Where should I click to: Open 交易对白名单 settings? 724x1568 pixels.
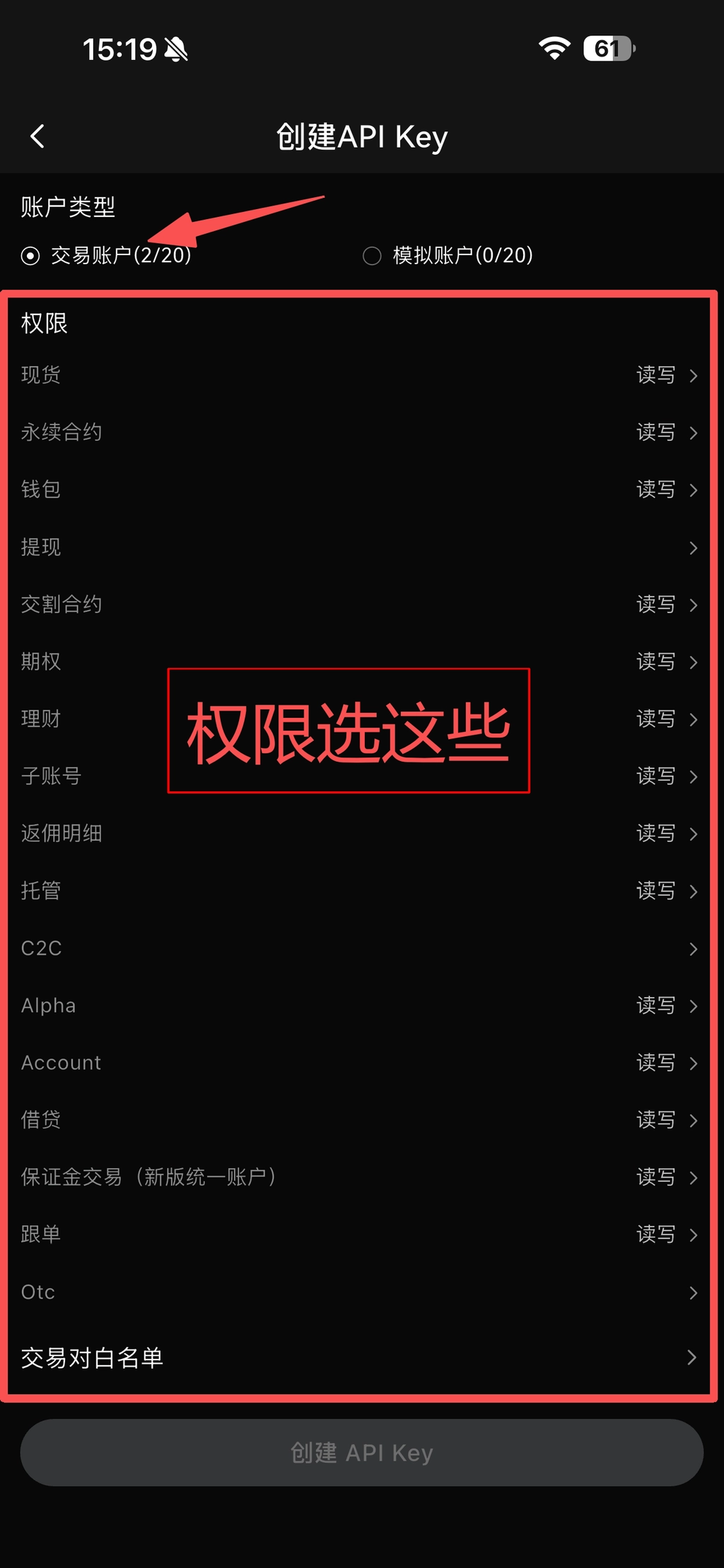pyautogui.click(x=361, y=1357)
